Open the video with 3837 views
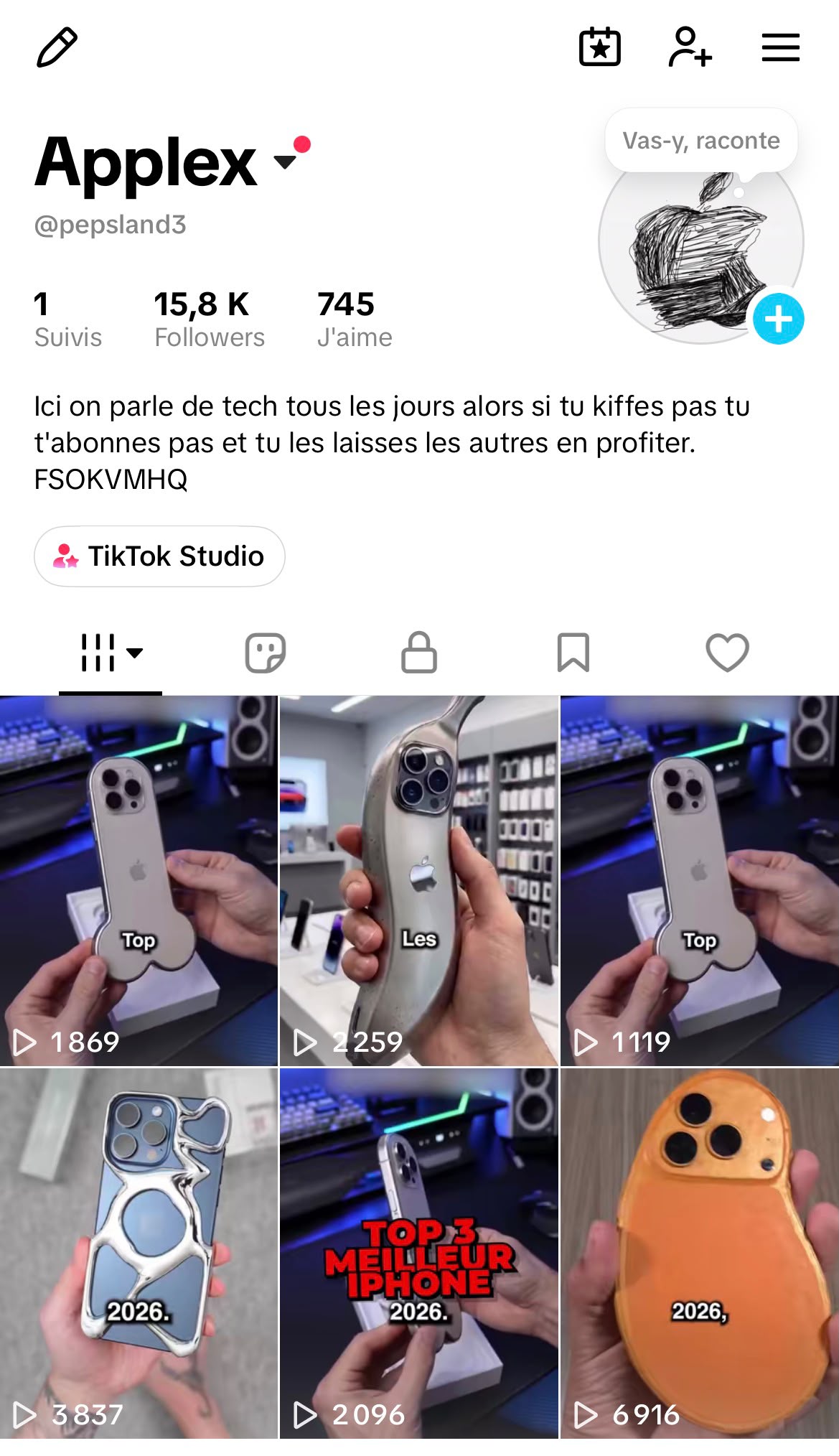This screenshot has height=1456, width=839. click(x=139, y=1254)
